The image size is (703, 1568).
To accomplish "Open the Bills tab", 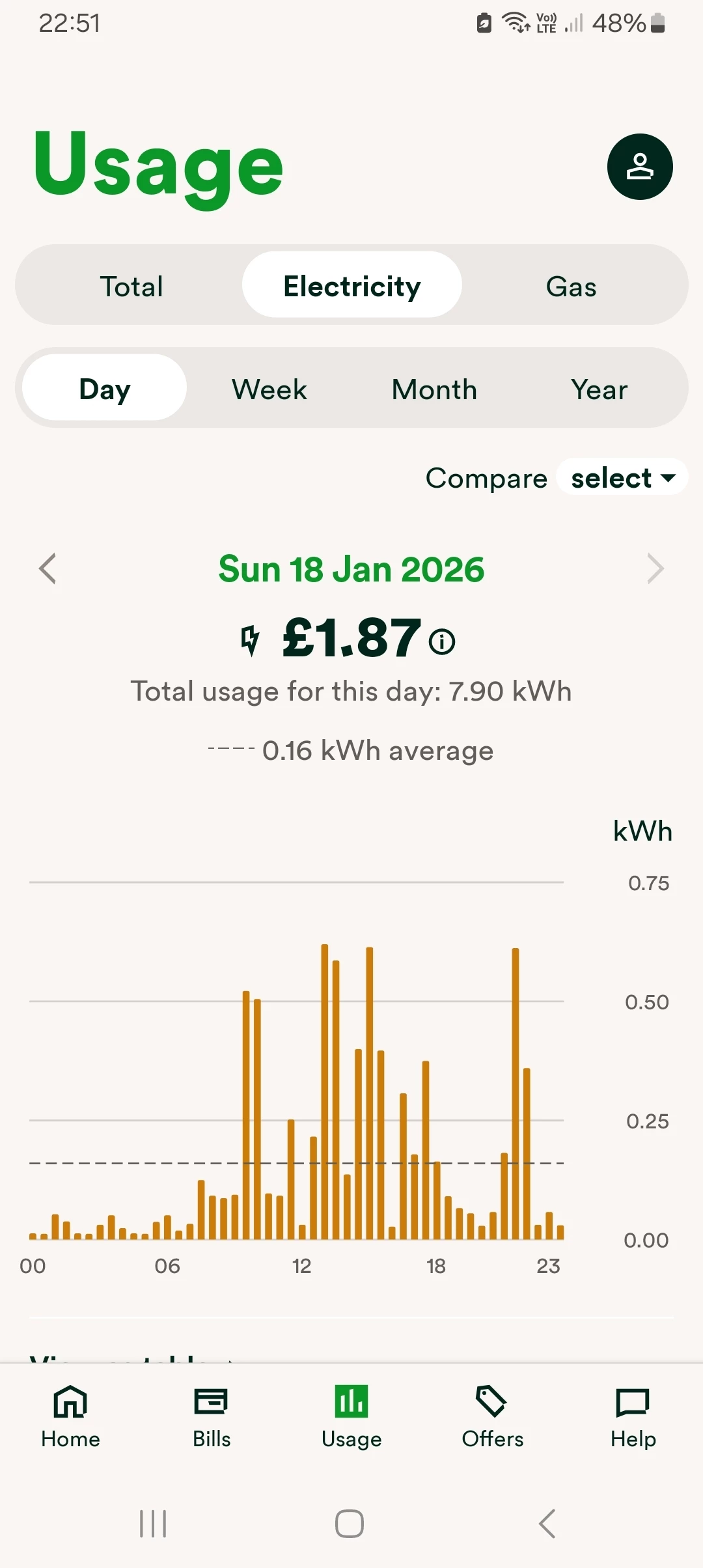I will tap(212, 1417).
